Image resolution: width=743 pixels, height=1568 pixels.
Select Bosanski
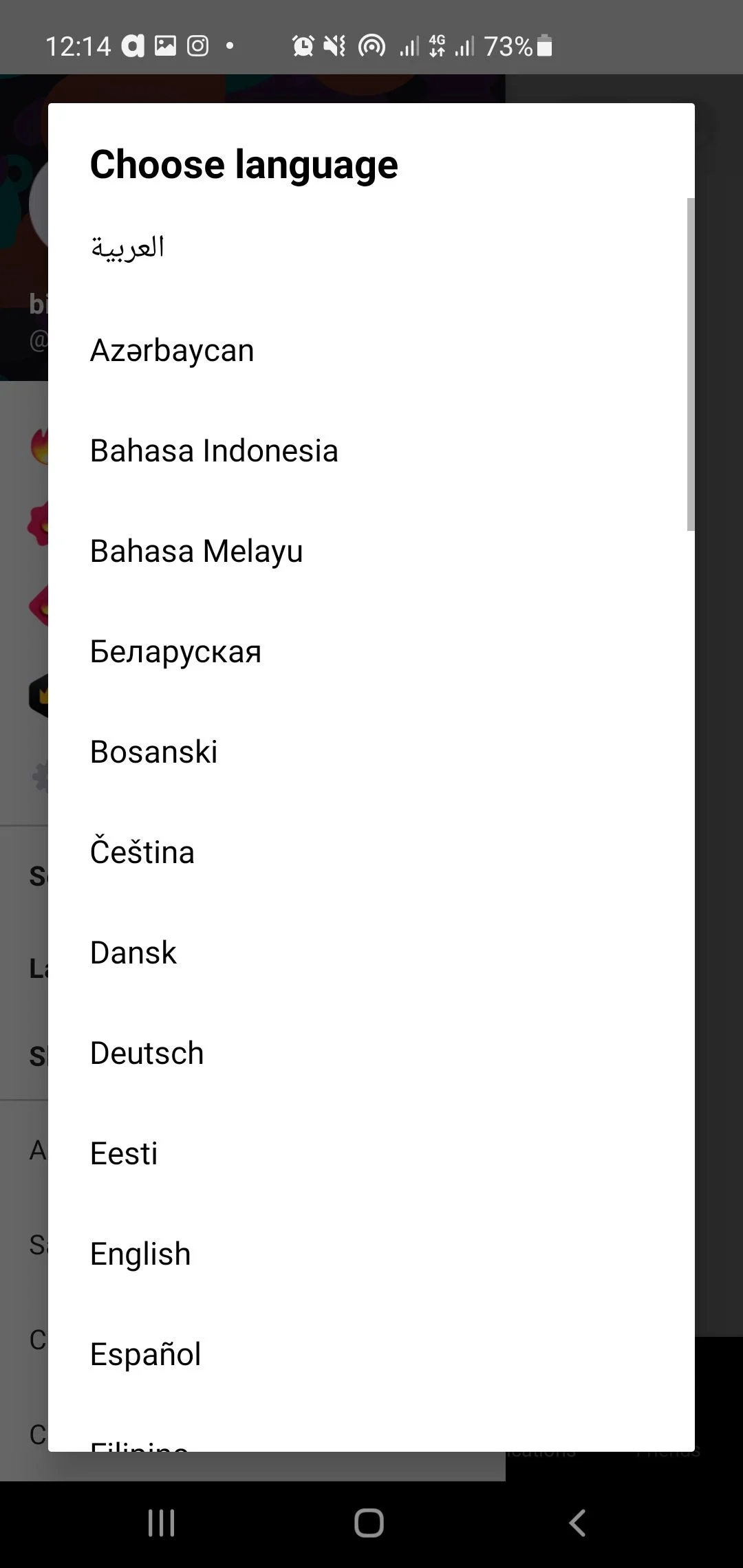tap(371, 752)
